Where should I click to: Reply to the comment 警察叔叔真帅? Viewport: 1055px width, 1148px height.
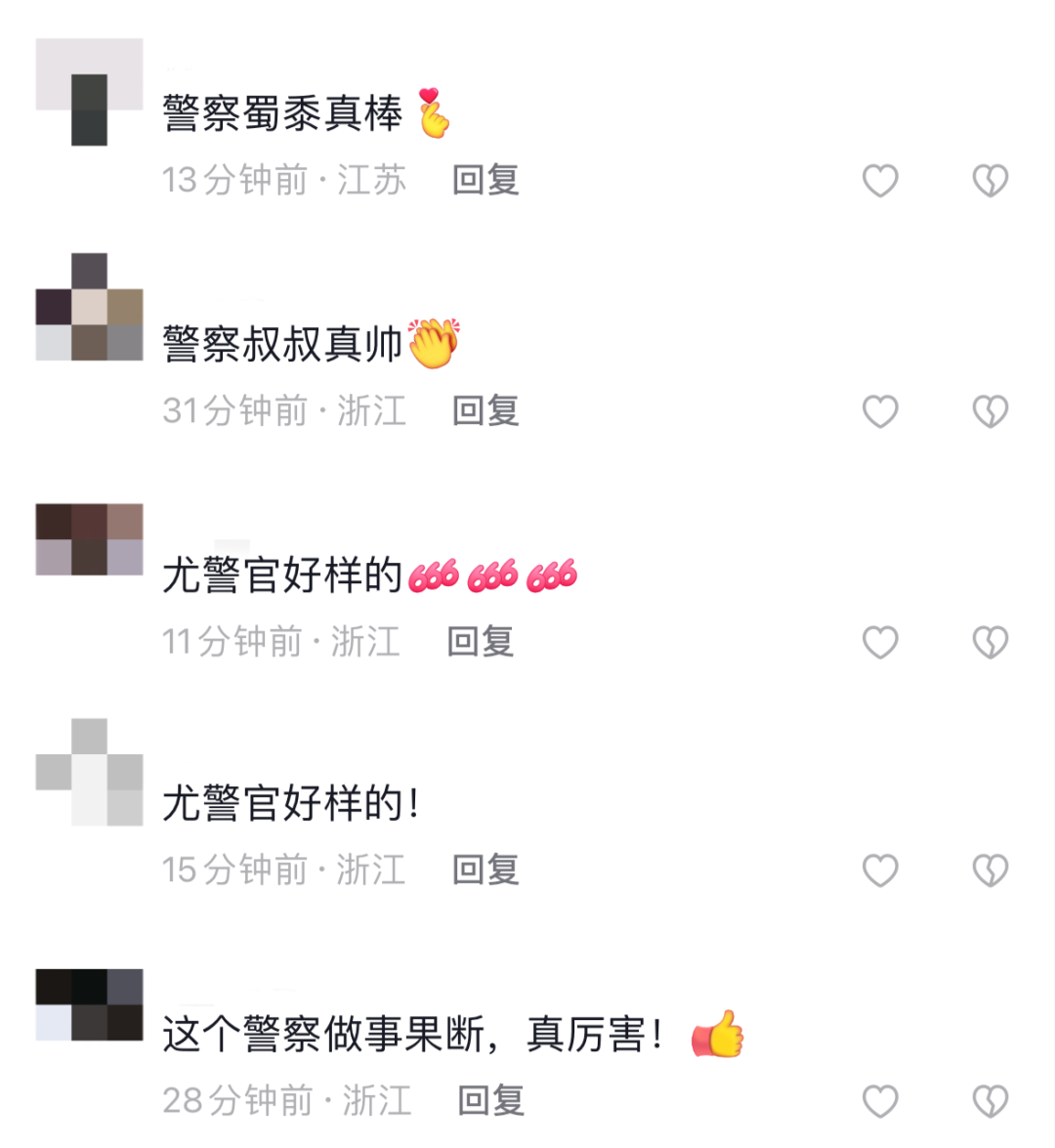point(485,410)
